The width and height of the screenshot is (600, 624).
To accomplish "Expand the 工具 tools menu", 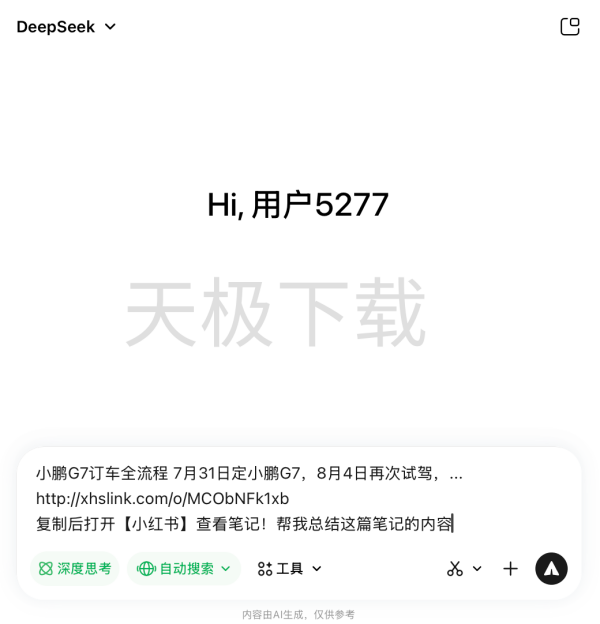I will (x=290, y=568).
